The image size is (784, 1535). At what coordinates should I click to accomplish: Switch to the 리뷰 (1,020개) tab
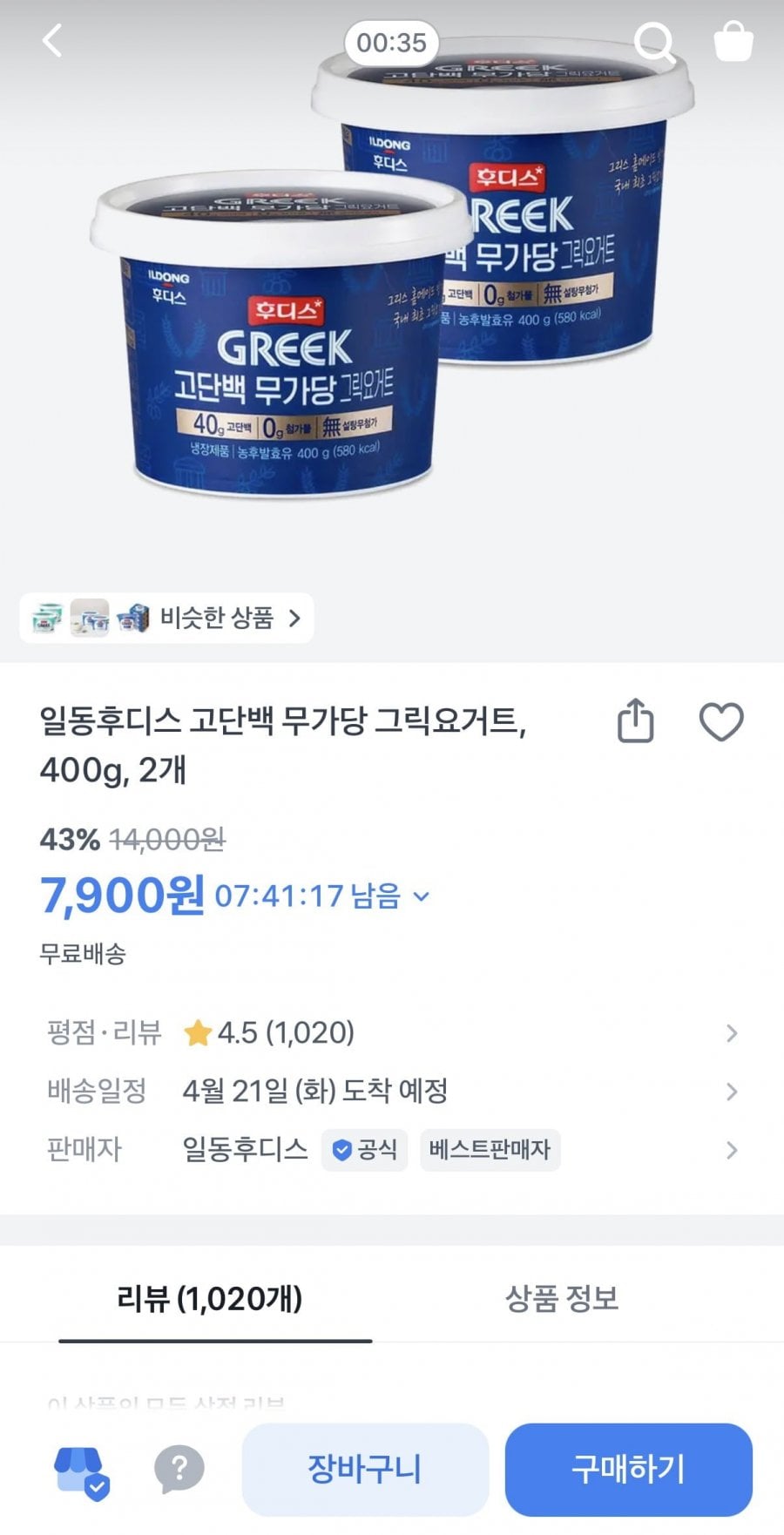pos(210,1299)
